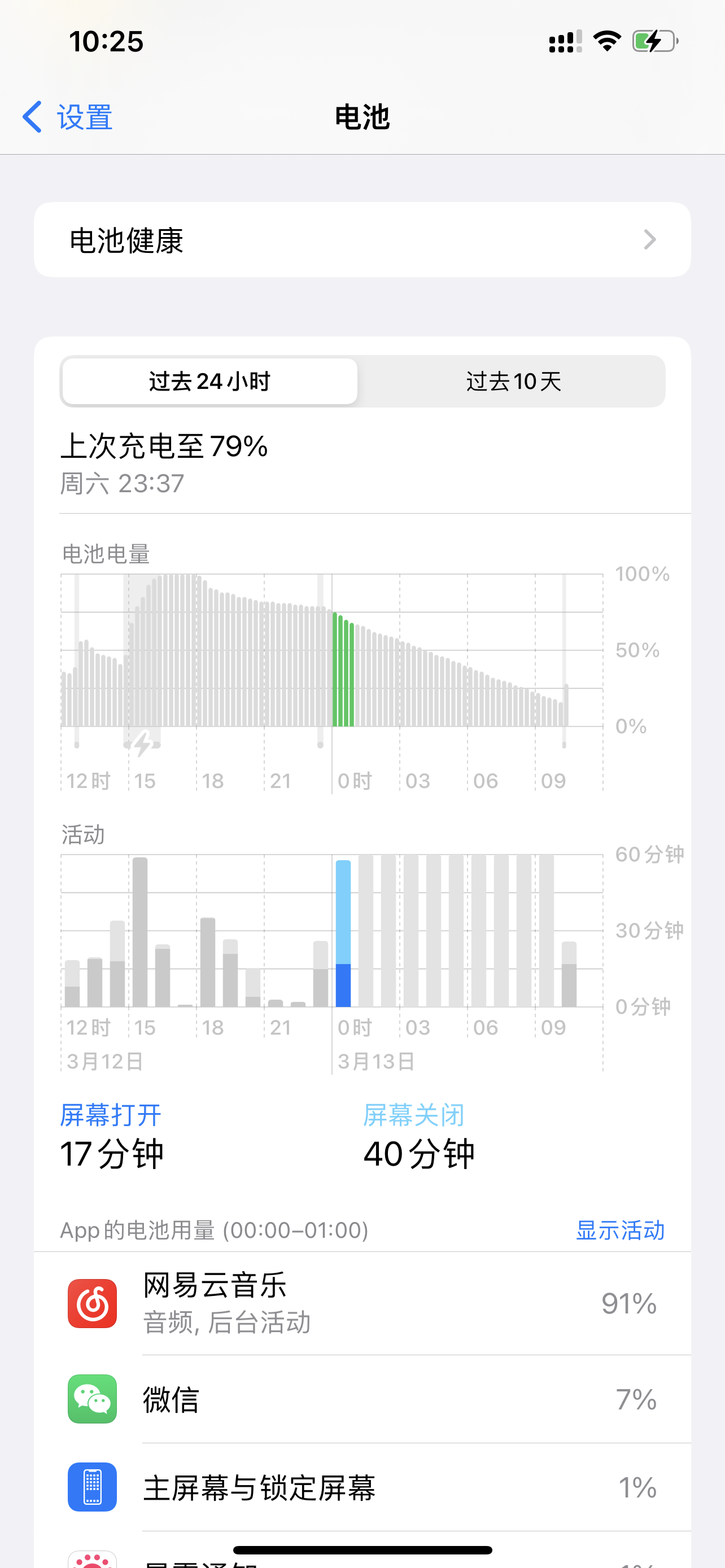This screenshot has width=725, height=1568.
Task: Select the 过去24小时 segment
Action: (210, 382)
